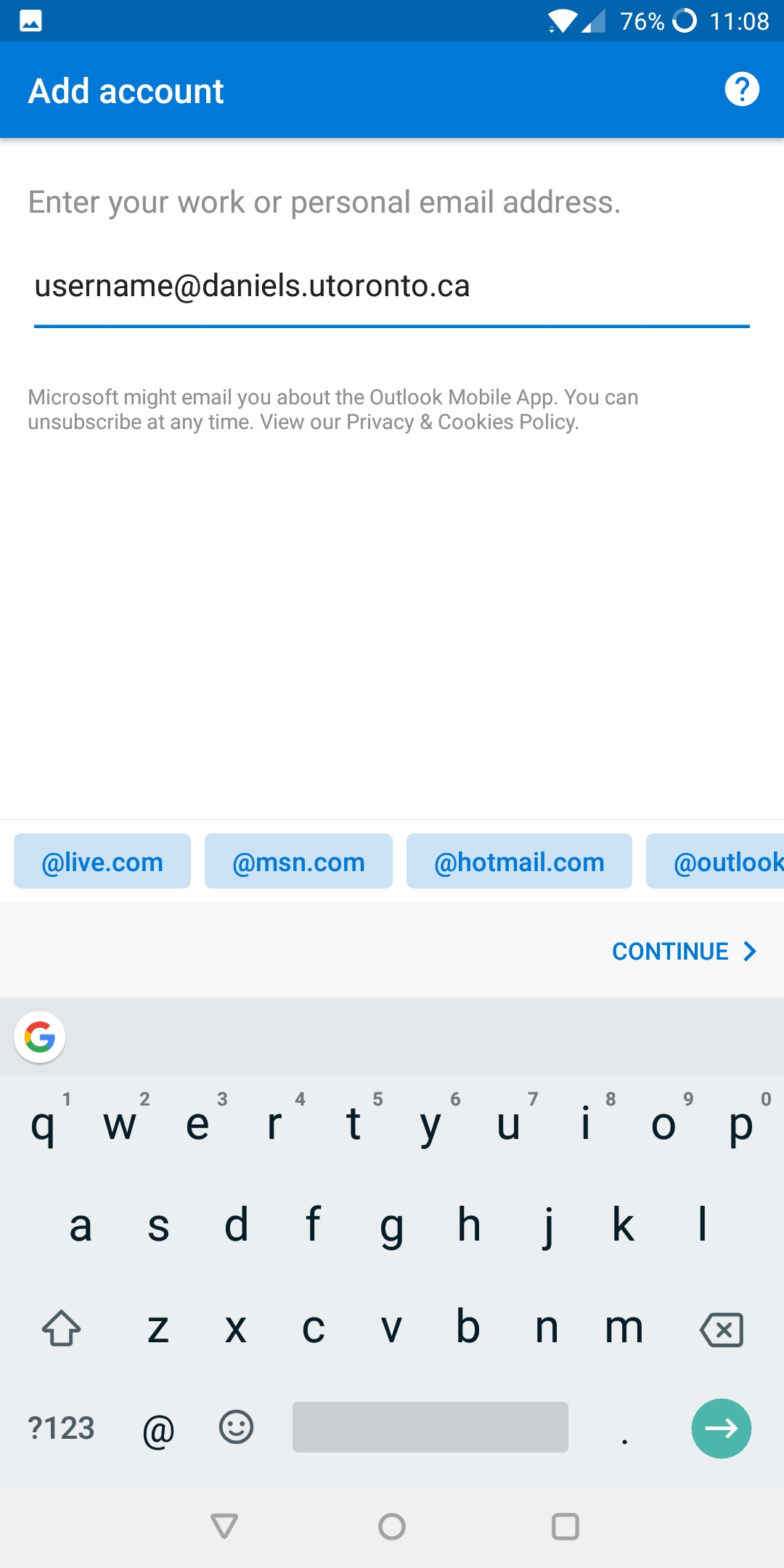Switch keyboard to ?123 symbols
The height and width of the screenshot is (1568, 784).
(x=61, y=1429)
